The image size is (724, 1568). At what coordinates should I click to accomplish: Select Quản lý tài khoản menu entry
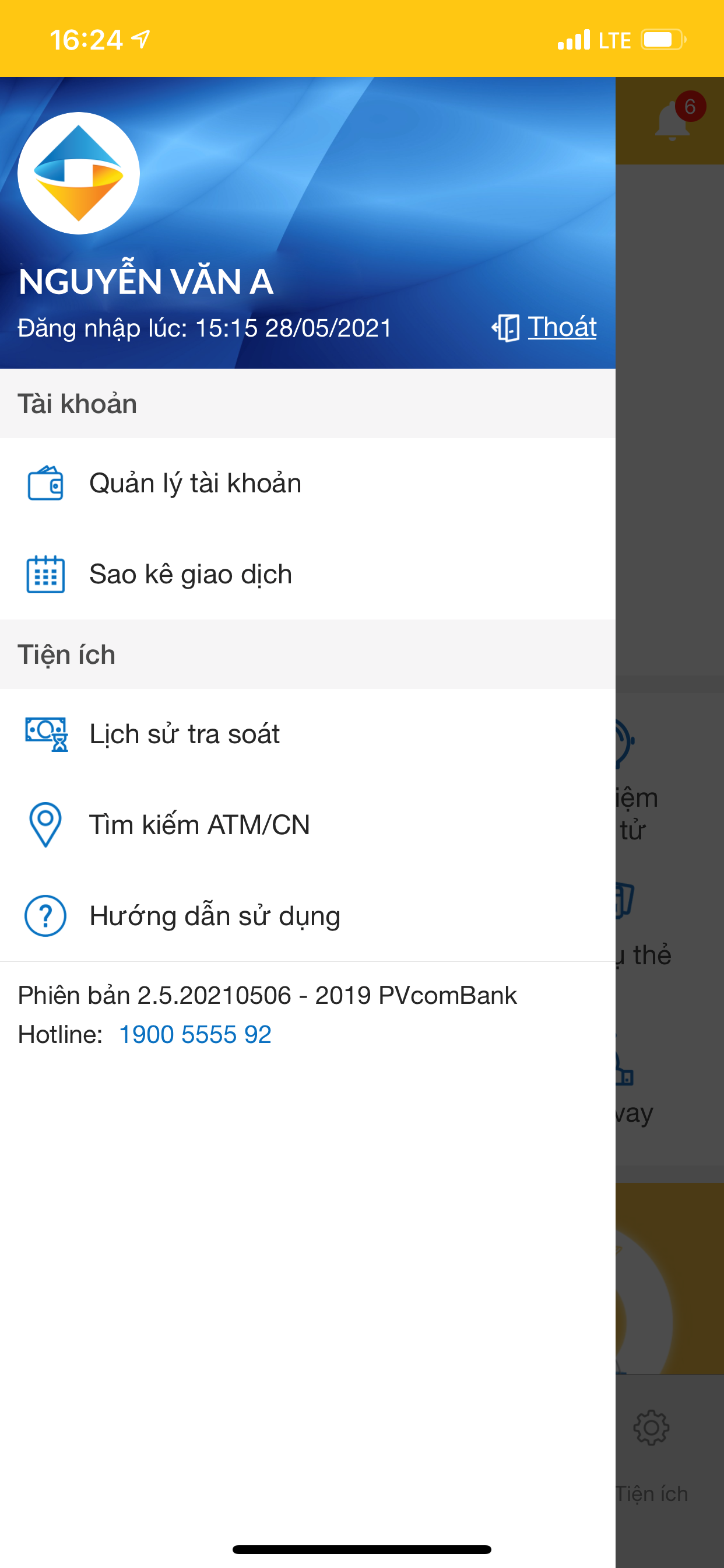(x=195, y=484)
